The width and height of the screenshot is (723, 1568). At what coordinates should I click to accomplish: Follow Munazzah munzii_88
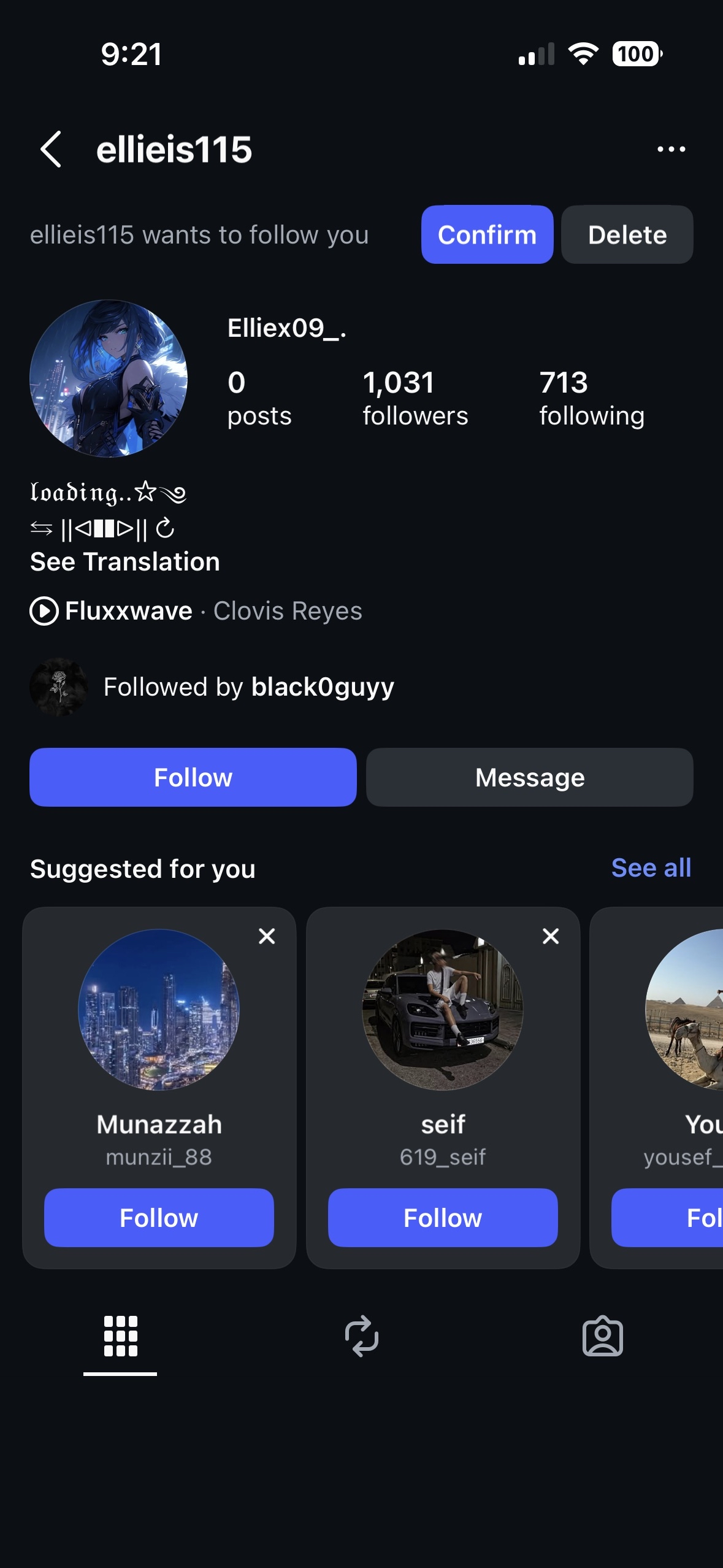click(159, 1218)
